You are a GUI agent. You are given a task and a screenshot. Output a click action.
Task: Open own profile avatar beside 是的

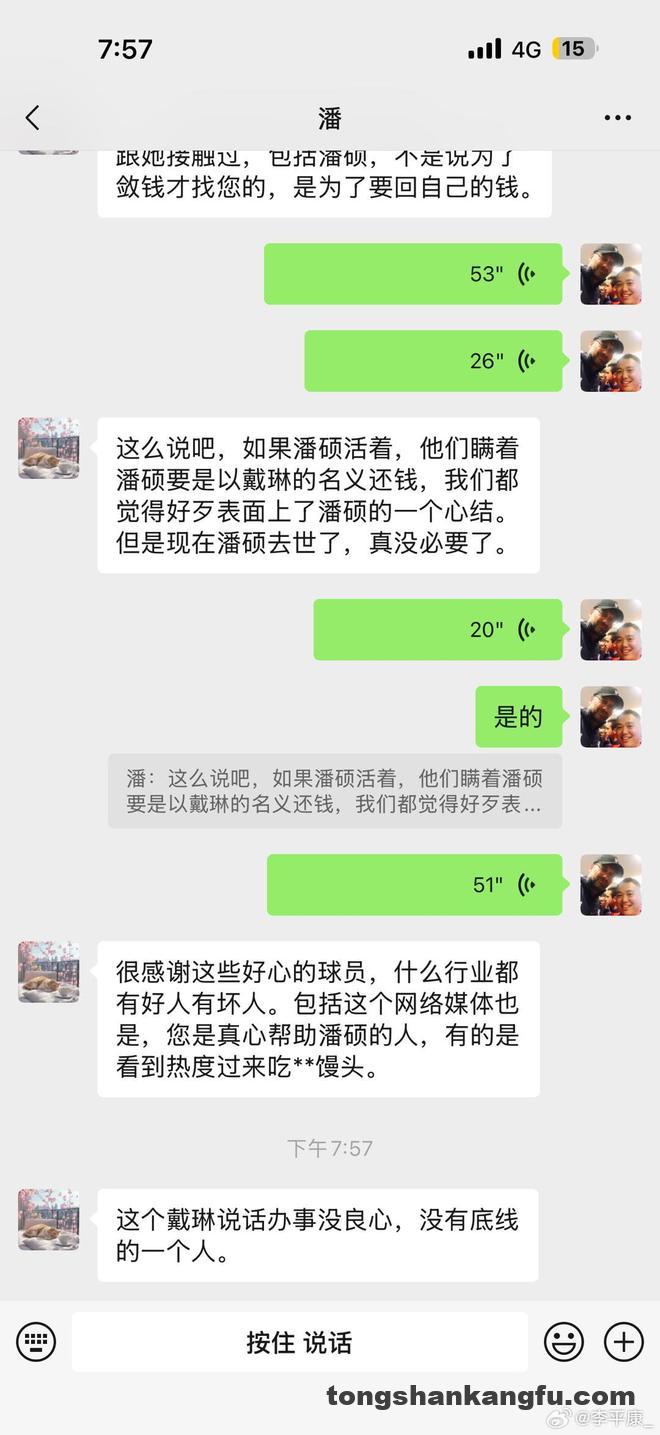tap(610, 717)
